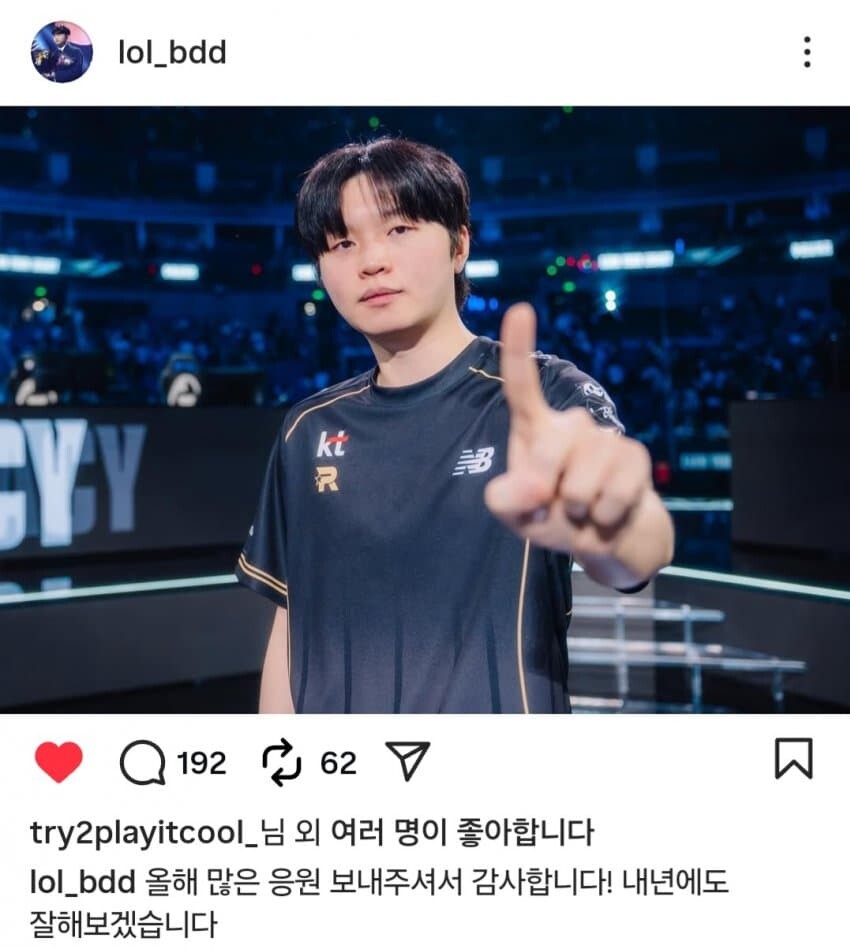The height and width of the screenshot is (949, 850).
Task: Repost this post with the arrows icon
Action: coord(282,763)
